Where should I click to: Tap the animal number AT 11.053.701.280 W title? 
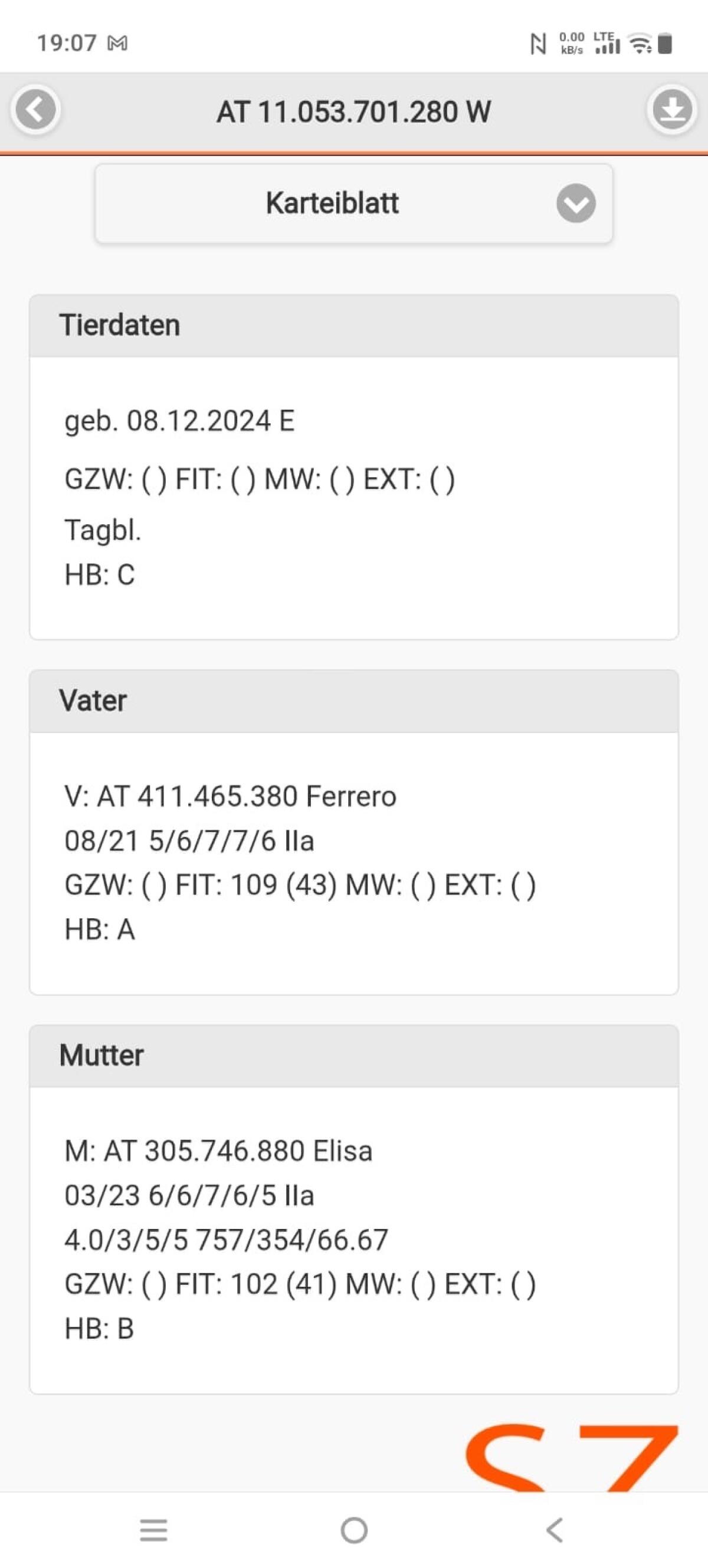pos(355,111)
